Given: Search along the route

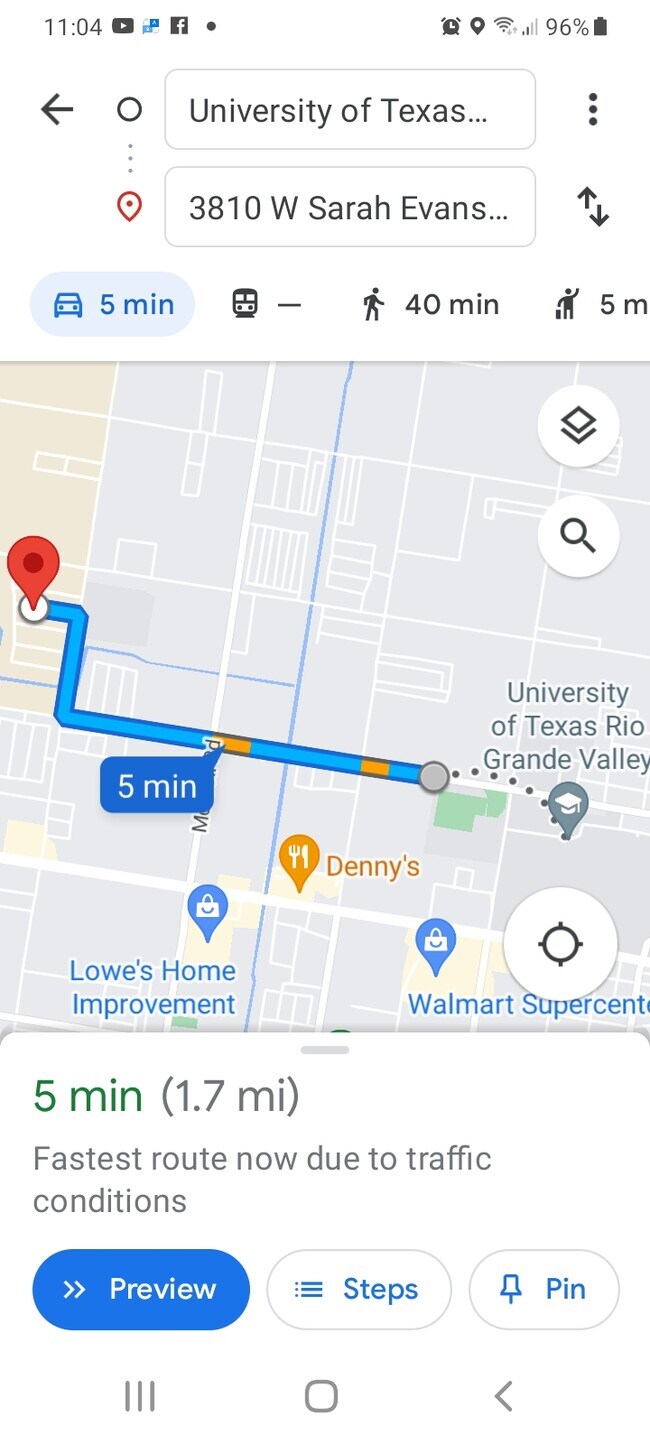Looking at the screenshot, I should click(x=578, y=535).
